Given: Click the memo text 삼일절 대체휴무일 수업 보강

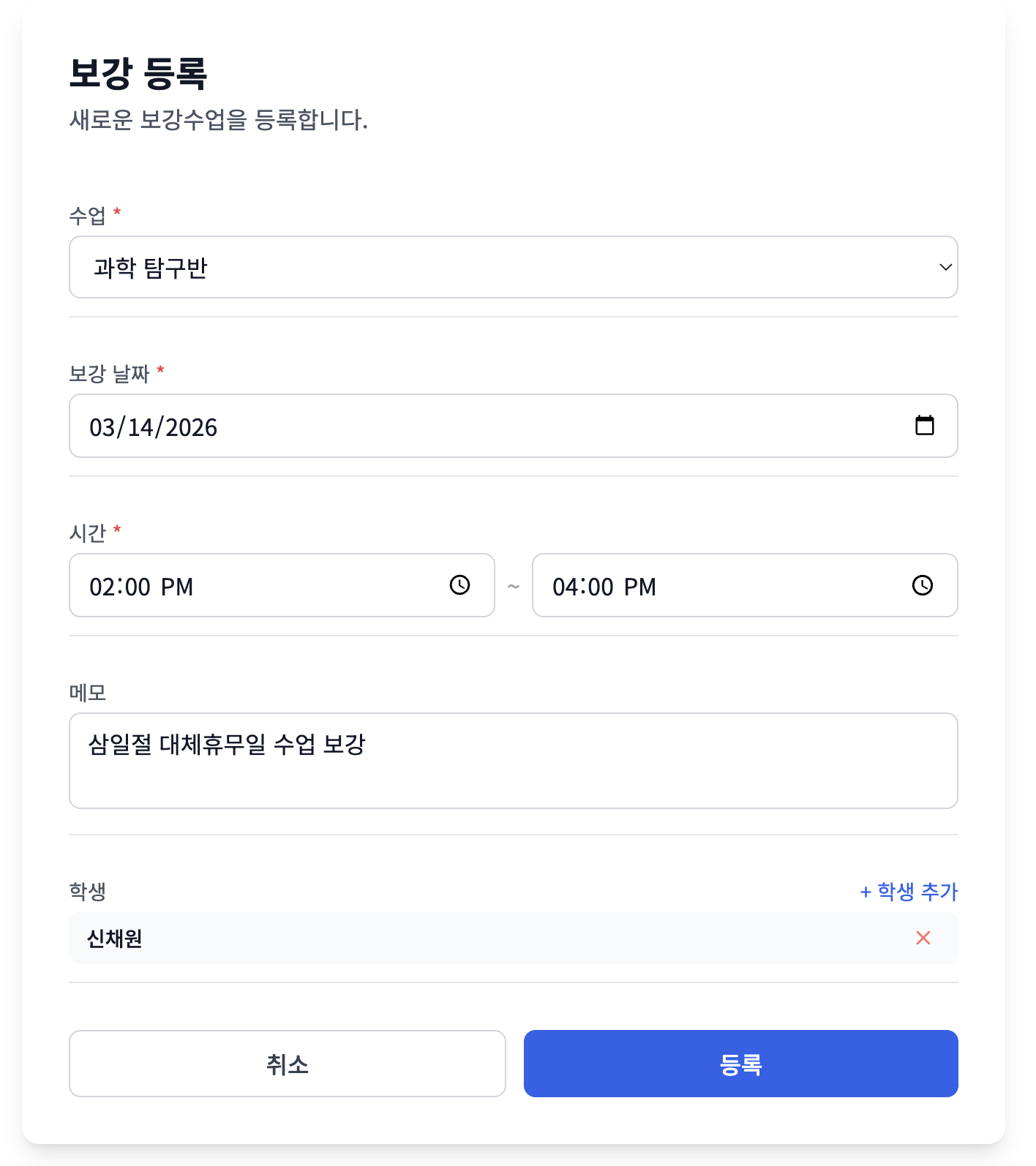Looking at the screenshot, I should (227, 744).
